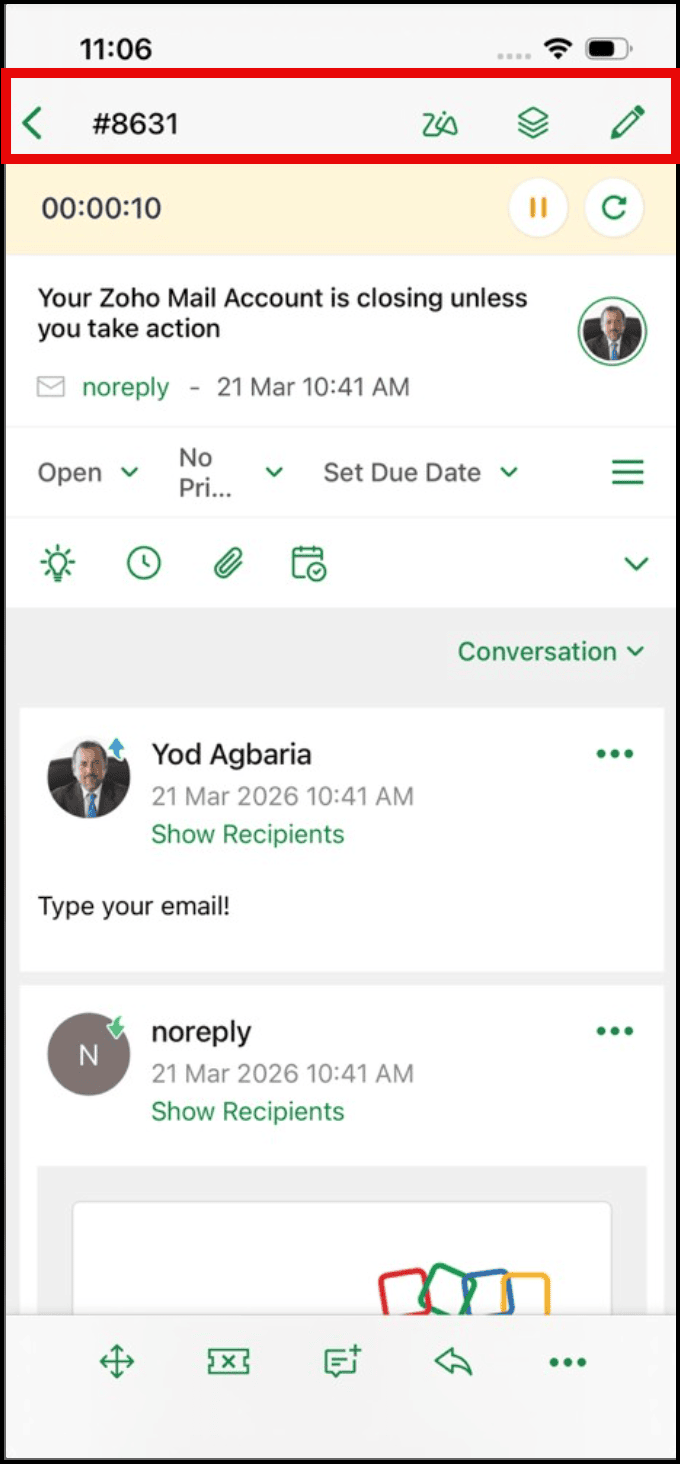Add a comment from the bottom toolbar
This screenshot has width=680, height=1464.
pos(342,1361)
